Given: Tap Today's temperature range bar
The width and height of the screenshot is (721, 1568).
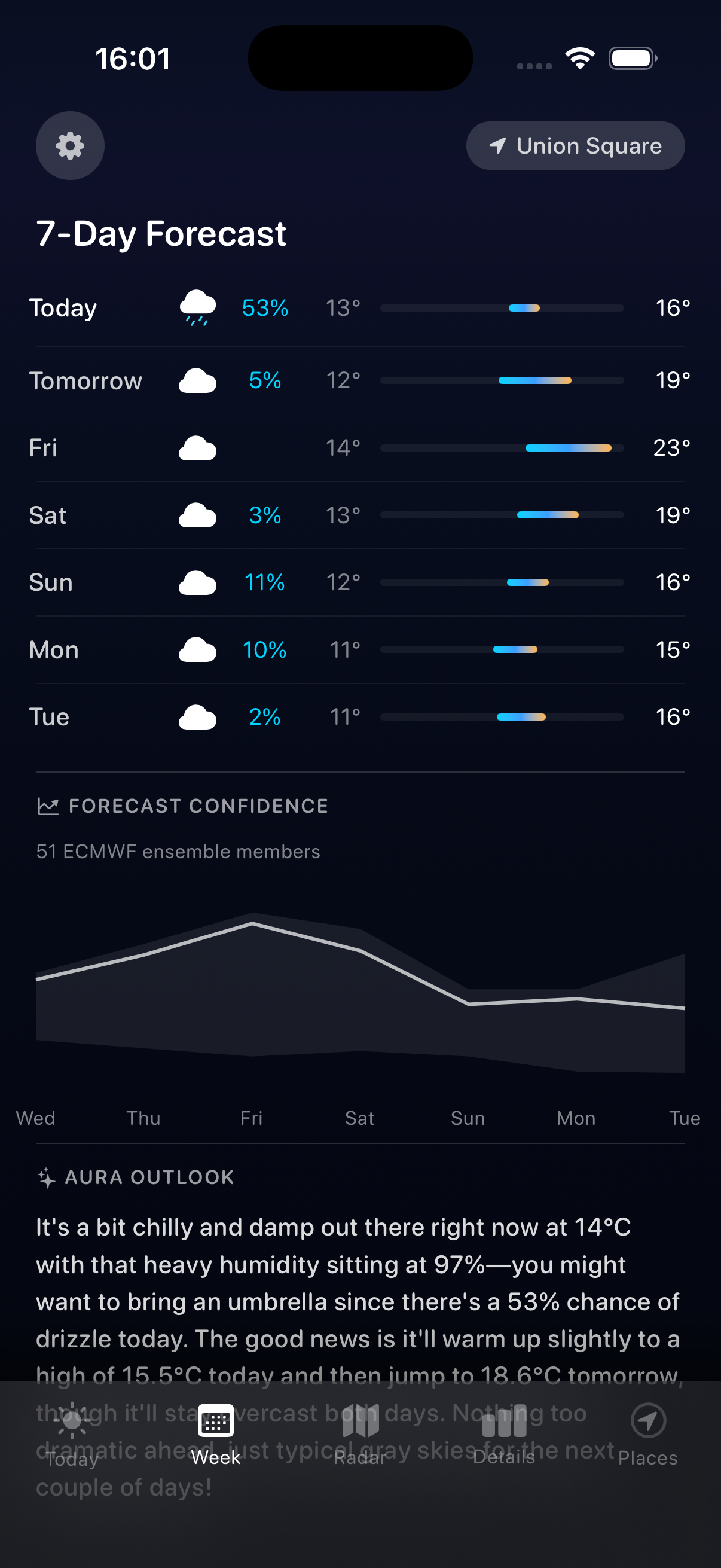Looking at the screenshot, I should [502, 307].
